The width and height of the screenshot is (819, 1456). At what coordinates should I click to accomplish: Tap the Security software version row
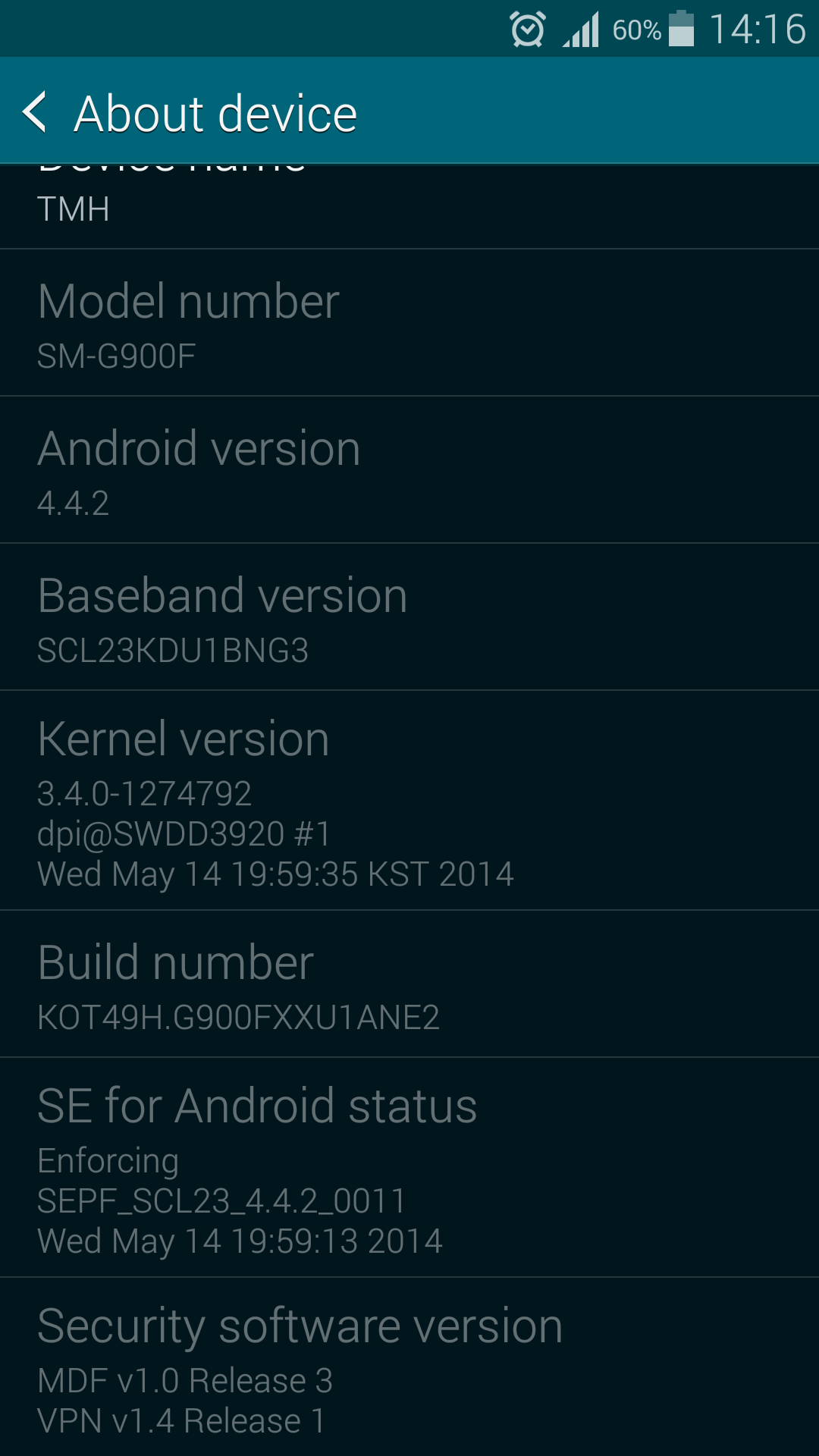pyautogui.click(x=409, y=1368)
